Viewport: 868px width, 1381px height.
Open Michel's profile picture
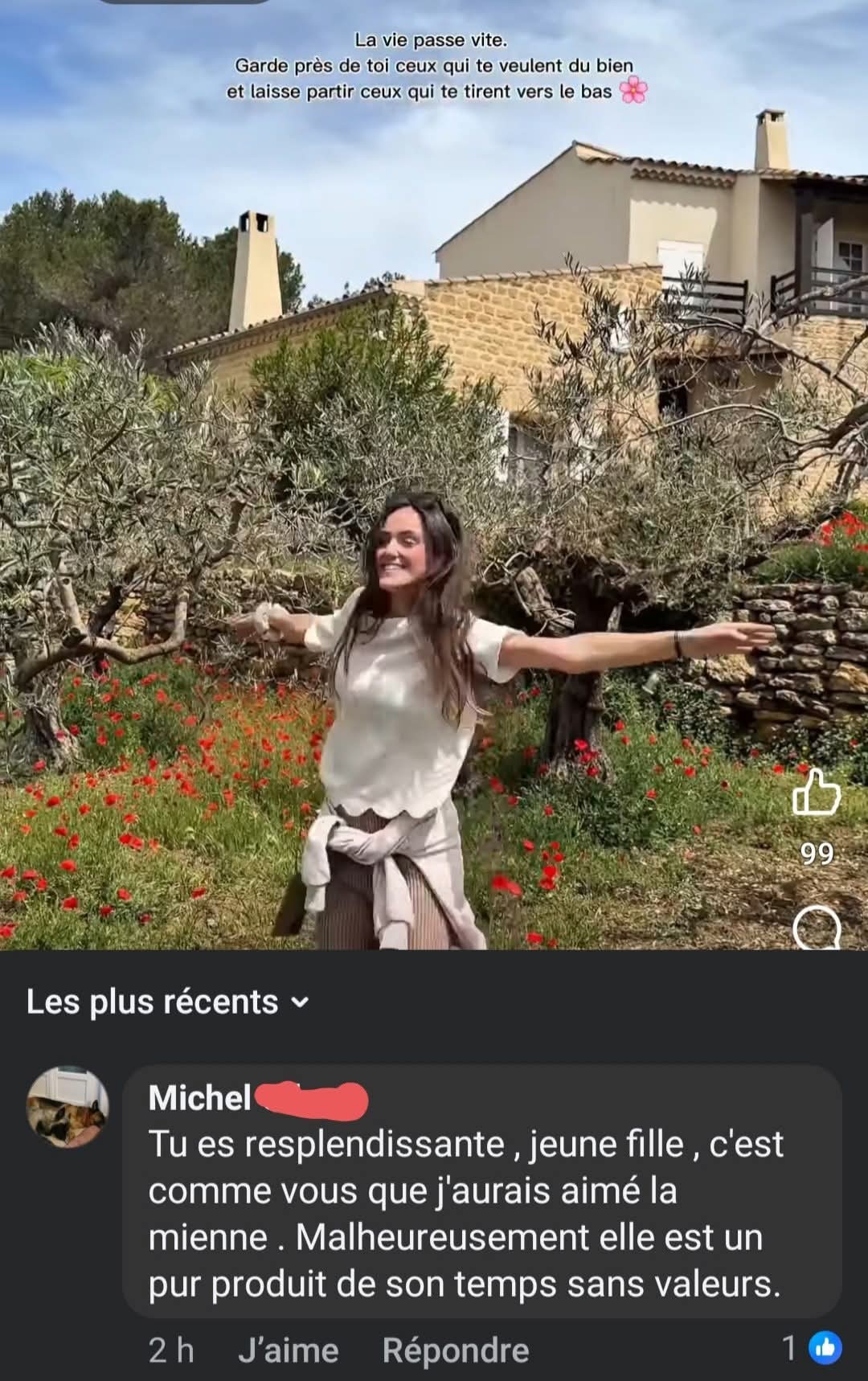click(x=68, y=1105)
